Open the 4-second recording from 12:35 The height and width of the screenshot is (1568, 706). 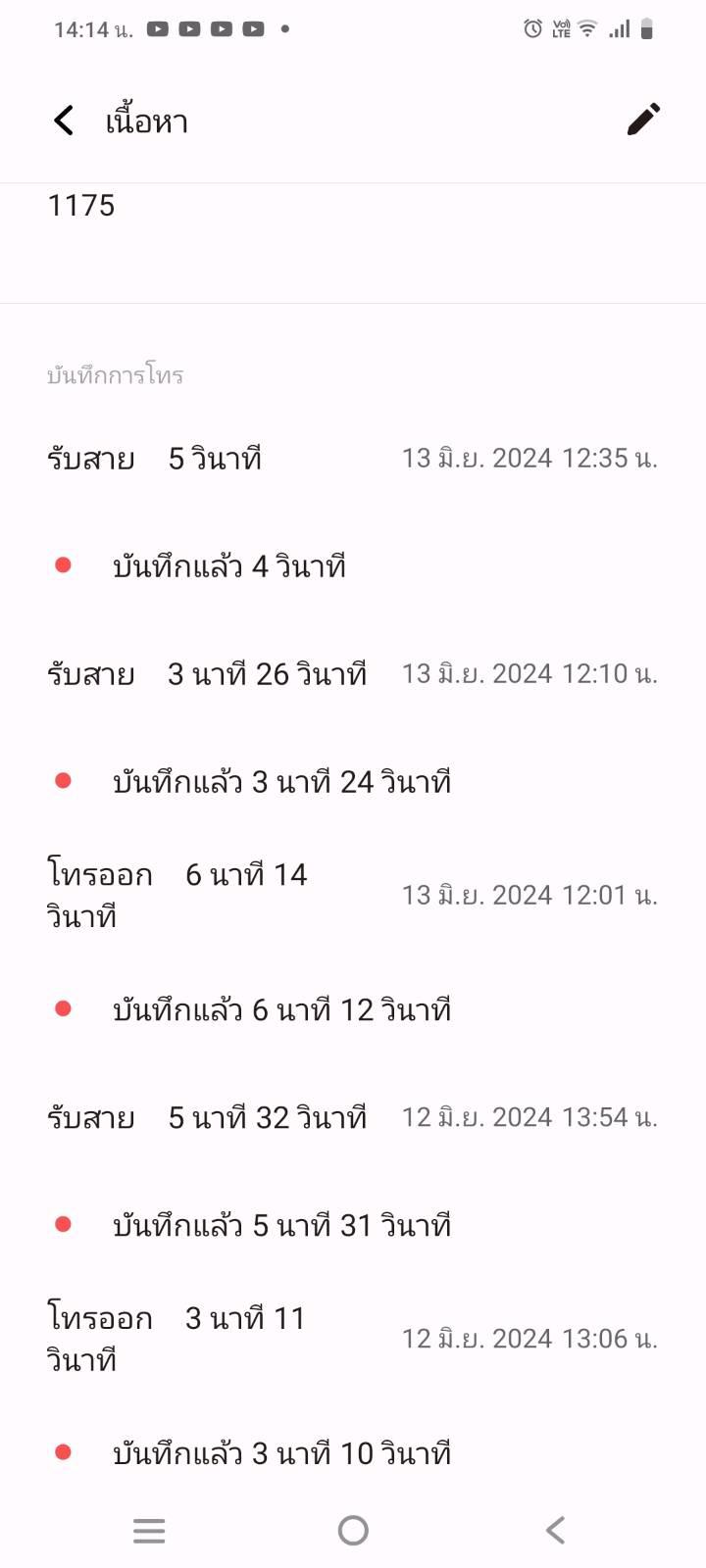point(353,566)
